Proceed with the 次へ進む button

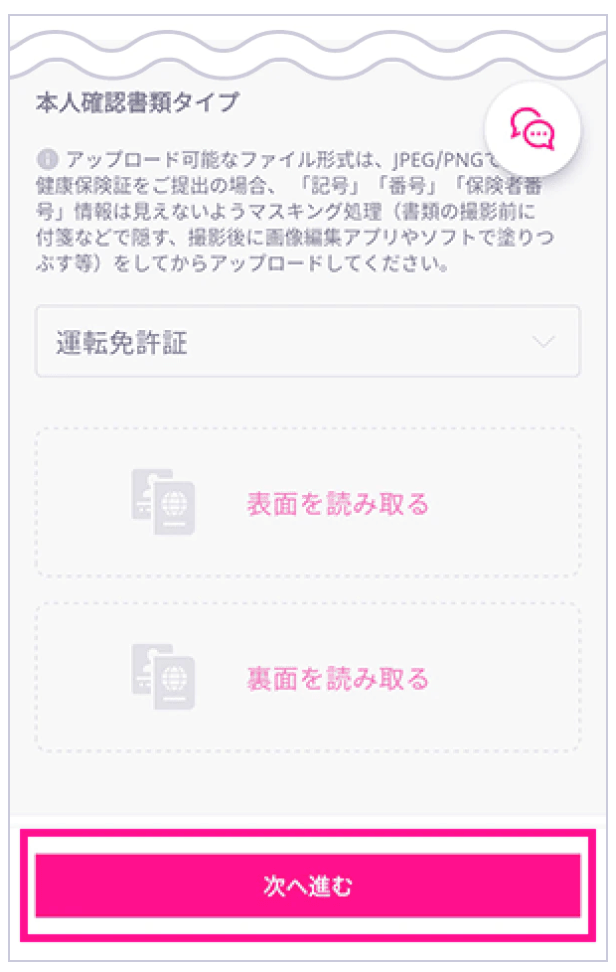[x=307, y=886]
